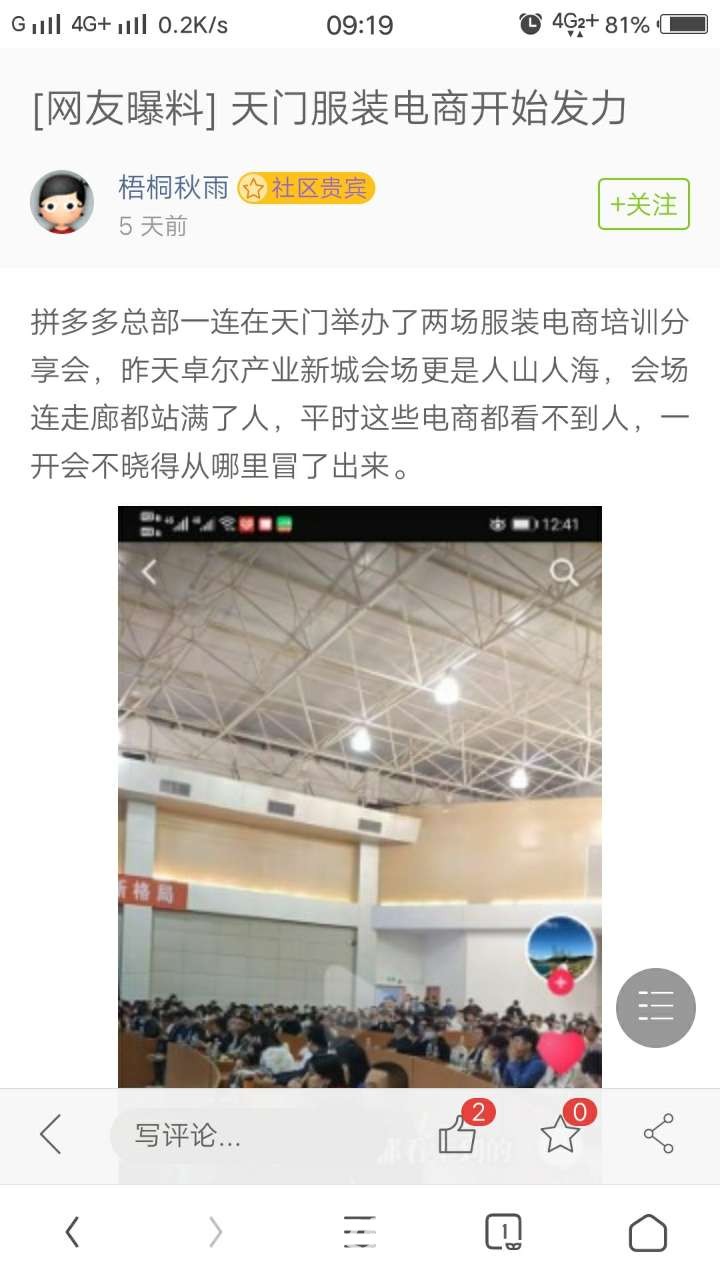This screenshot has height=1280, width=720.
Task: Open author name 梧桐秋雨
Action: pyautogui.click(x=173, y=187)
